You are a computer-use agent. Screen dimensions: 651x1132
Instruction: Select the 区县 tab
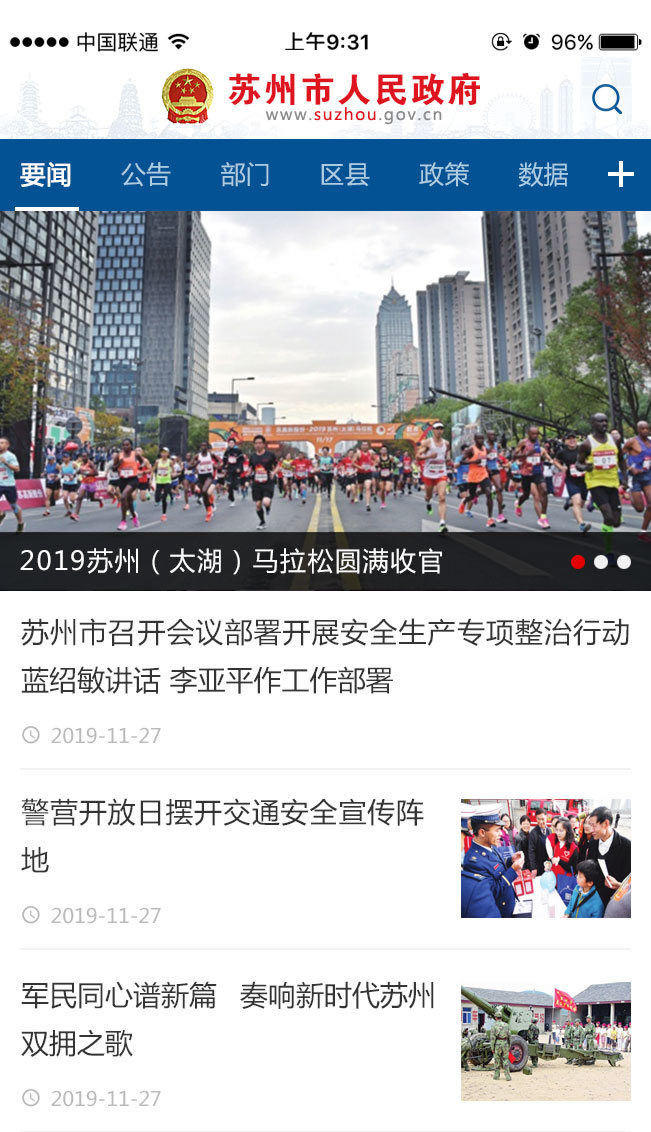pyautogui.click(x=345, y=175)
